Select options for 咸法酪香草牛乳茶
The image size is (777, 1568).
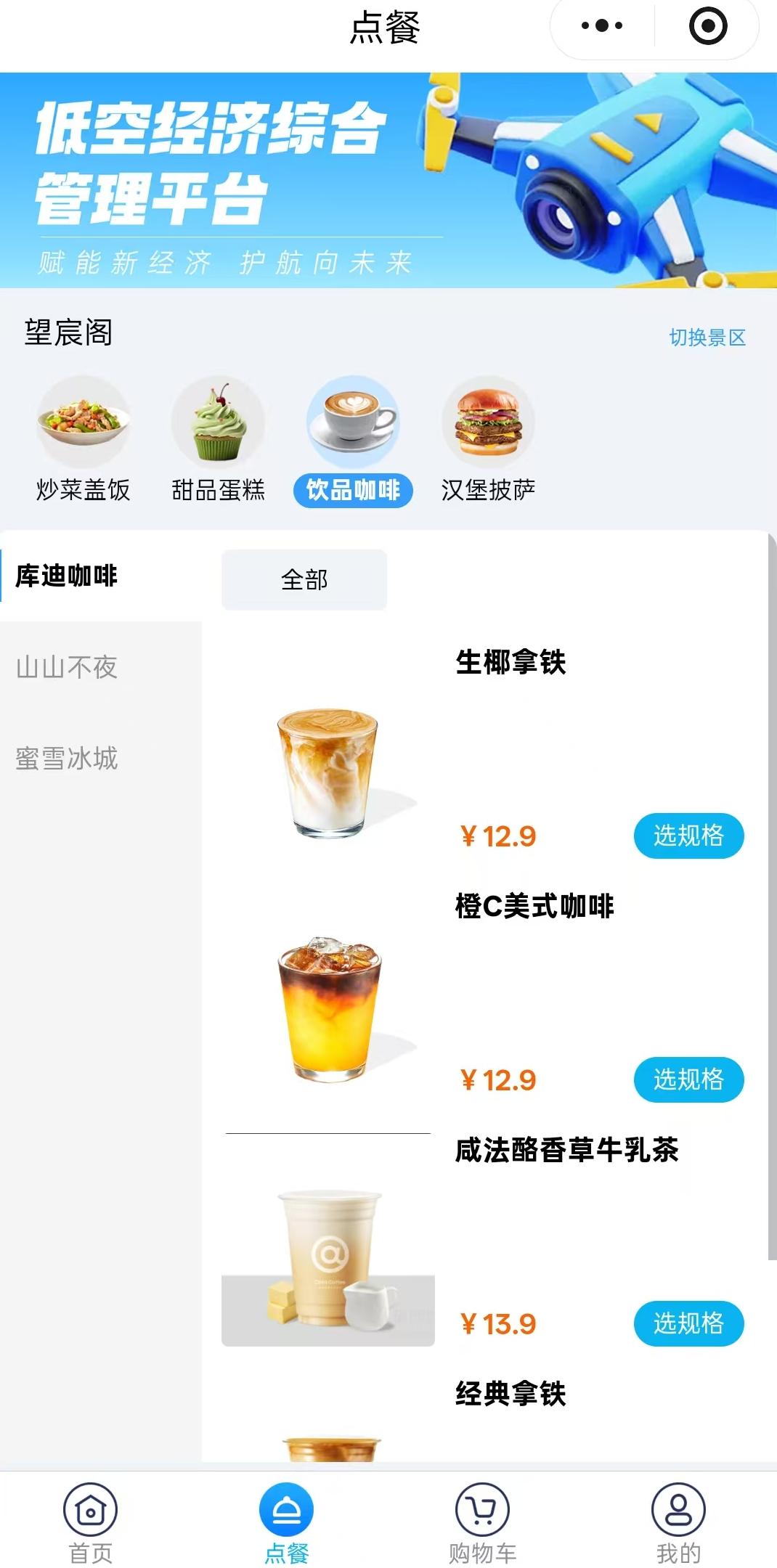click(x=688, y=1323)
